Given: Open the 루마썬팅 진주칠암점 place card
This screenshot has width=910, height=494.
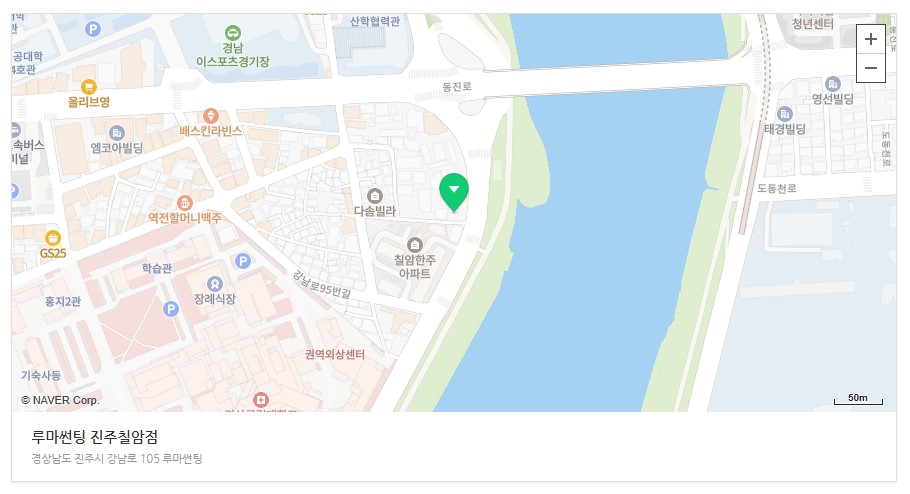Looking at the screenshot, I should 95,437.
